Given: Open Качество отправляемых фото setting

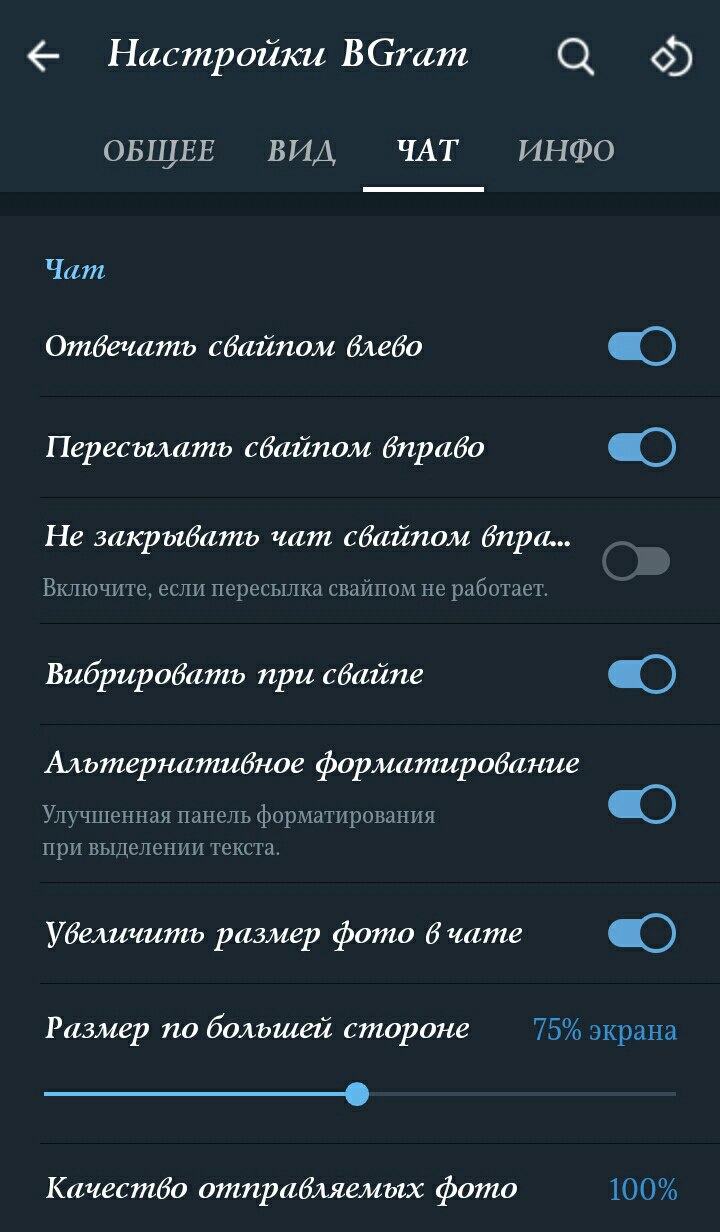Looking at the screenshot, I should (360, 1189).
